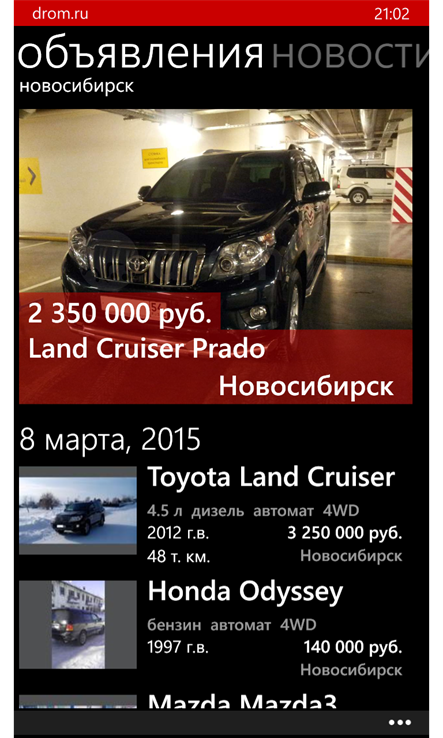Select the объявления pivot tab

(x=140, y=54)
